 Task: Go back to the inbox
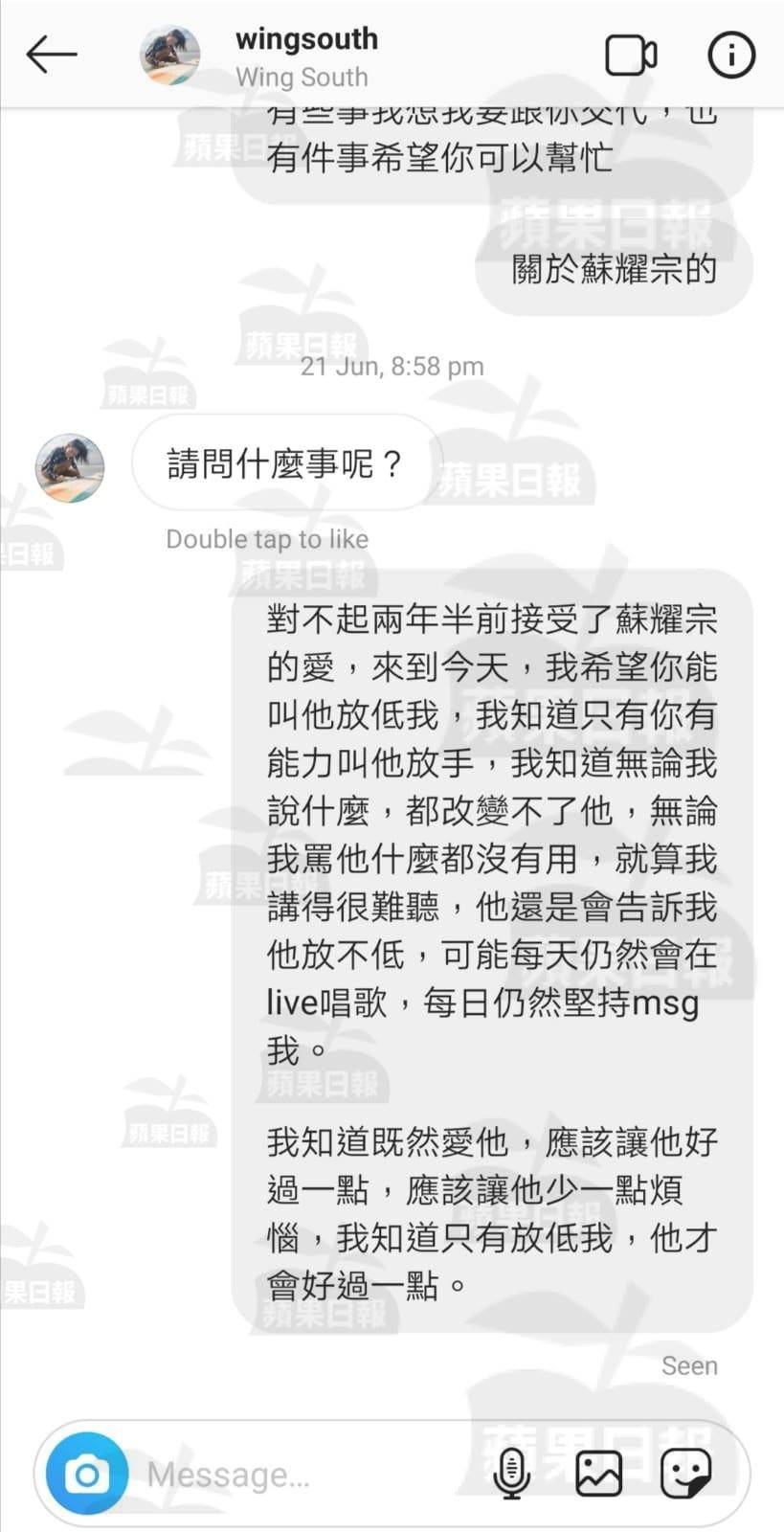51,56
